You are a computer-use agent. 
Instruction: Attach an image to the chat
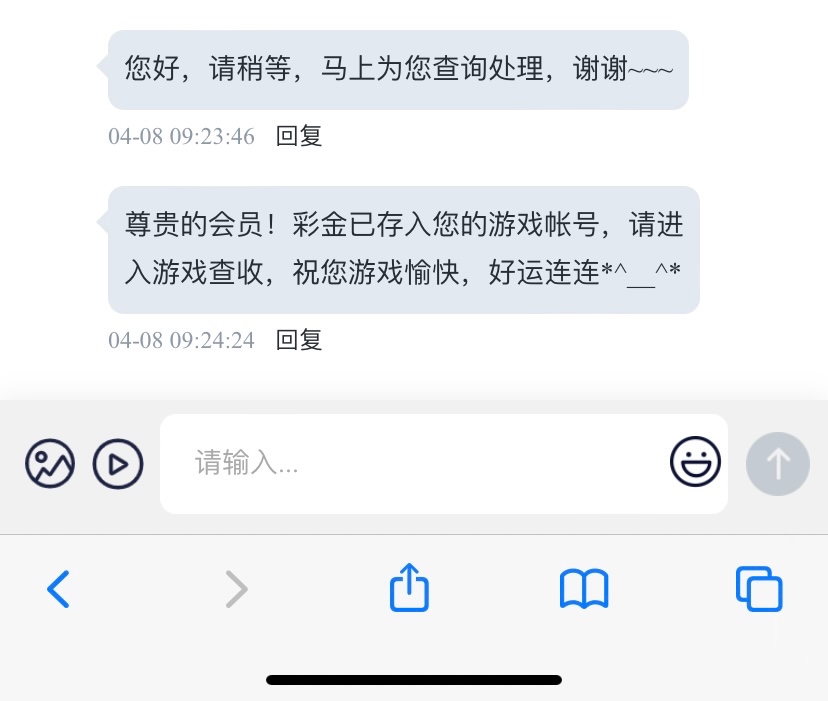coord(50,464)
